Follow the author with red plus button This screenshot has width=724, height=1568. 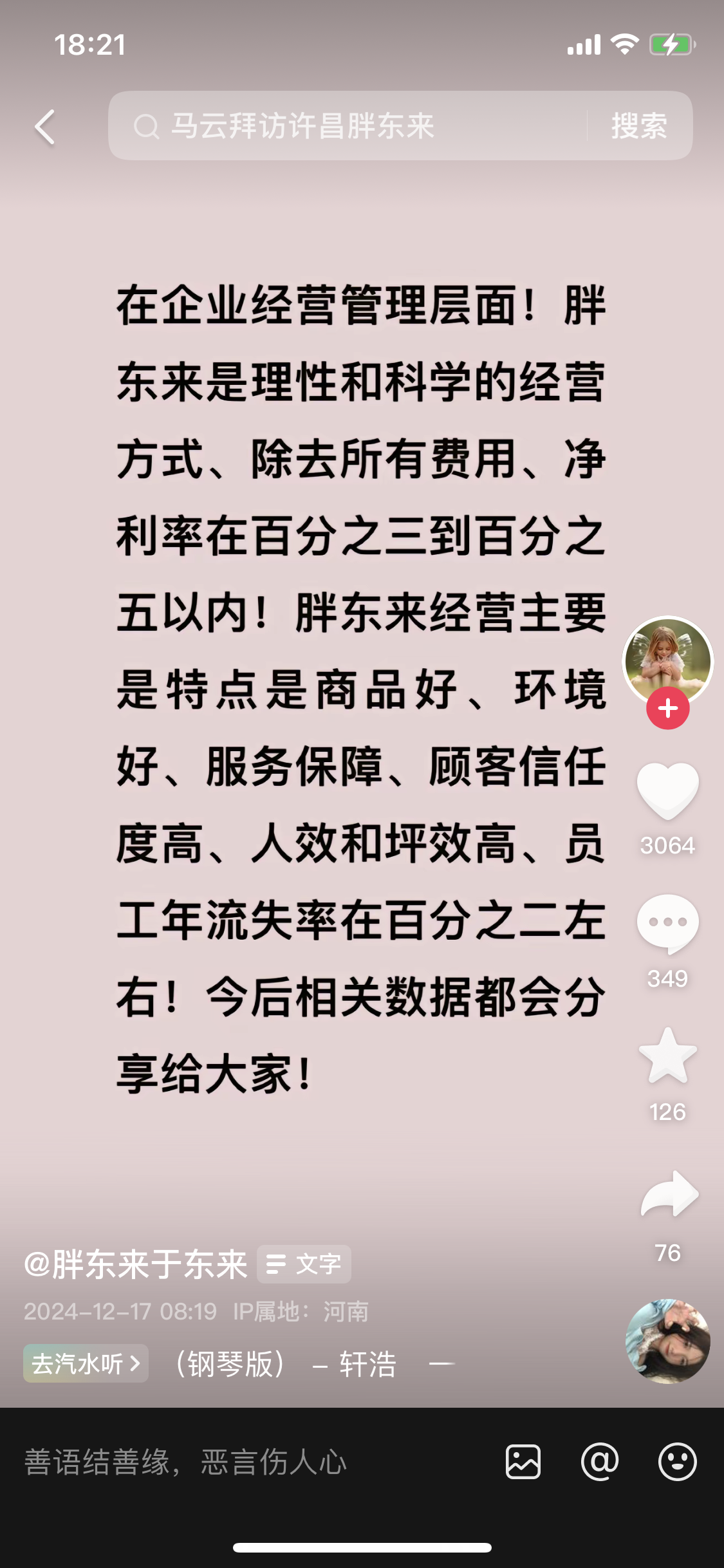pos(667,708)
